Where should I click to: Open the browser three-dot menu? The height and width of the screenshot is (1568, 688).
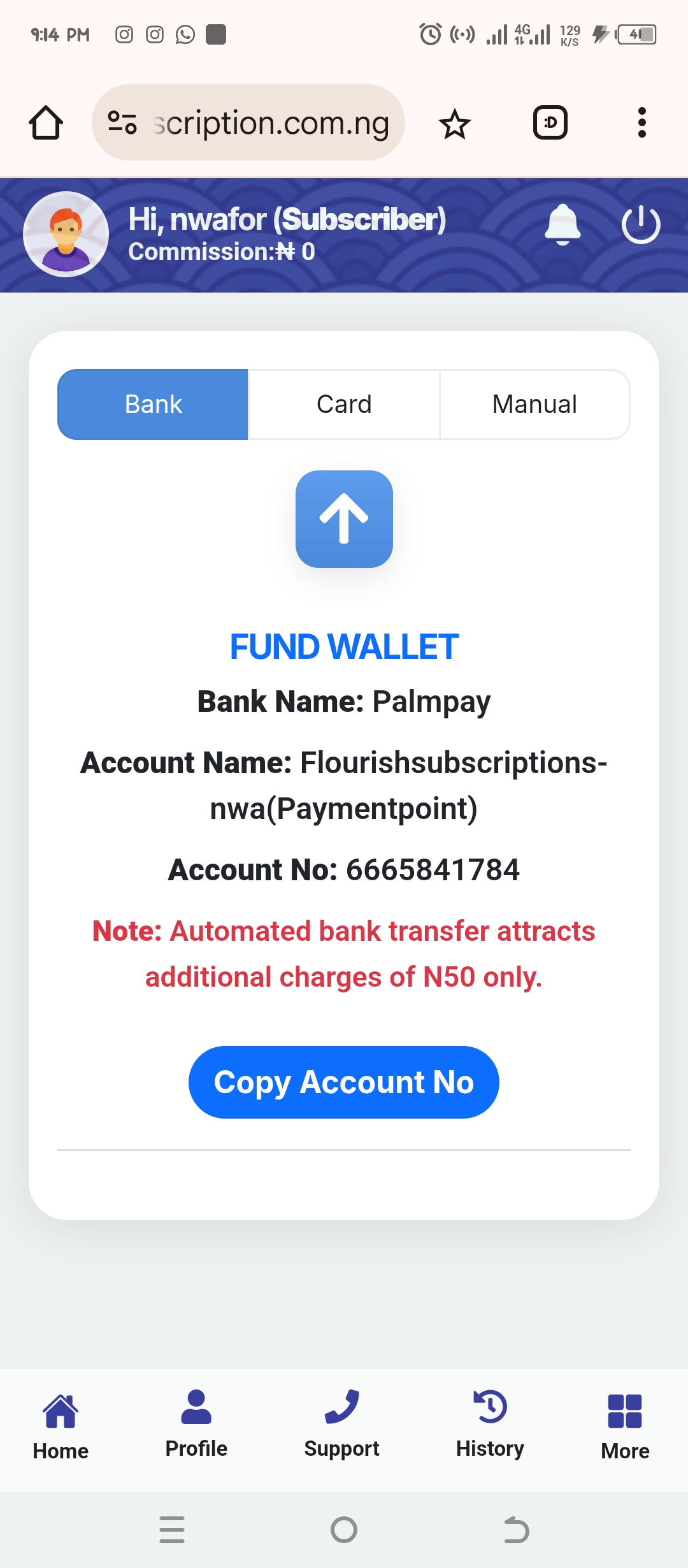coord(642,122)
